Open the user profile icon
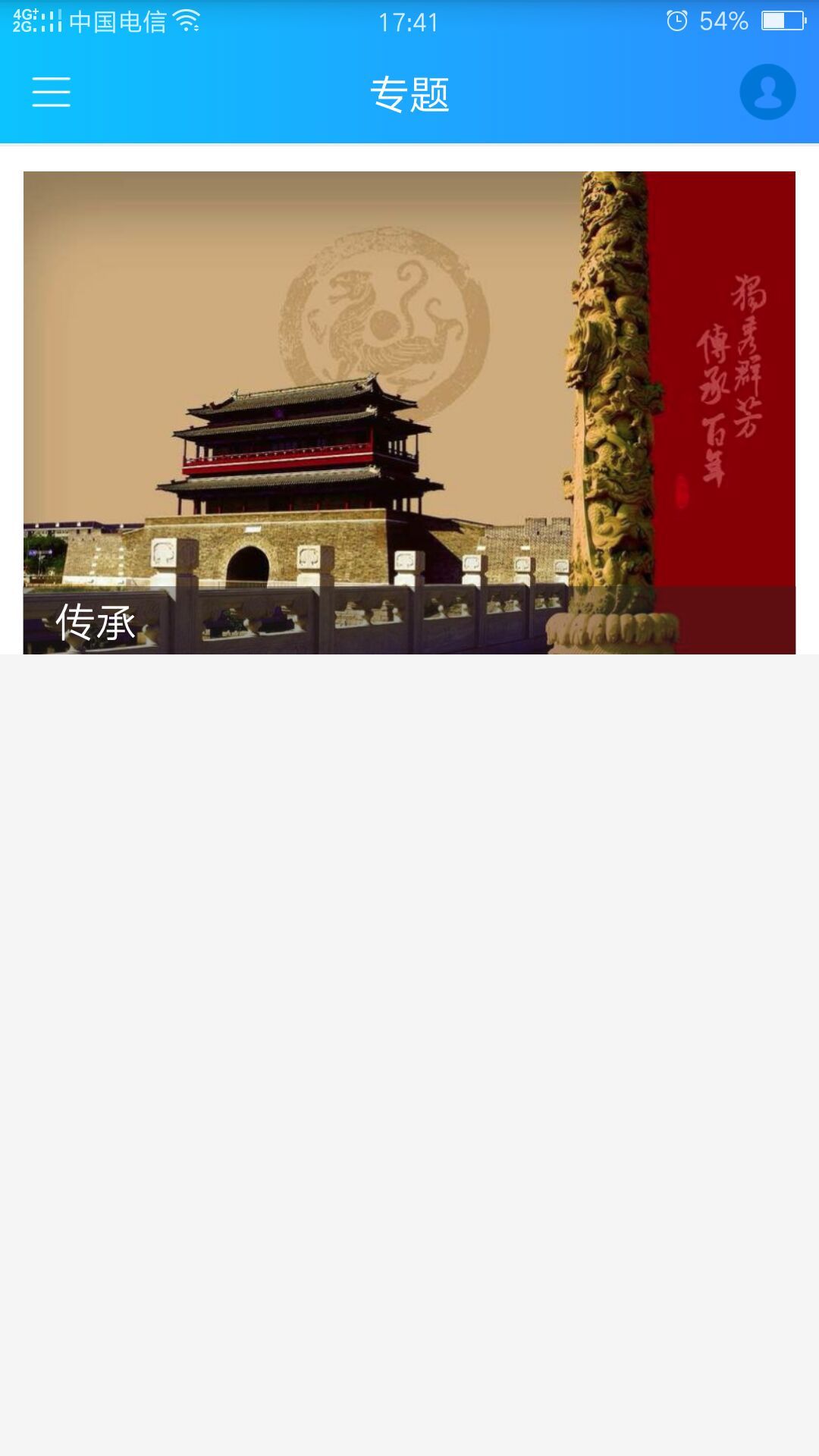The height and width of the screenshot is (1456, 819). (x=767, y=92)
